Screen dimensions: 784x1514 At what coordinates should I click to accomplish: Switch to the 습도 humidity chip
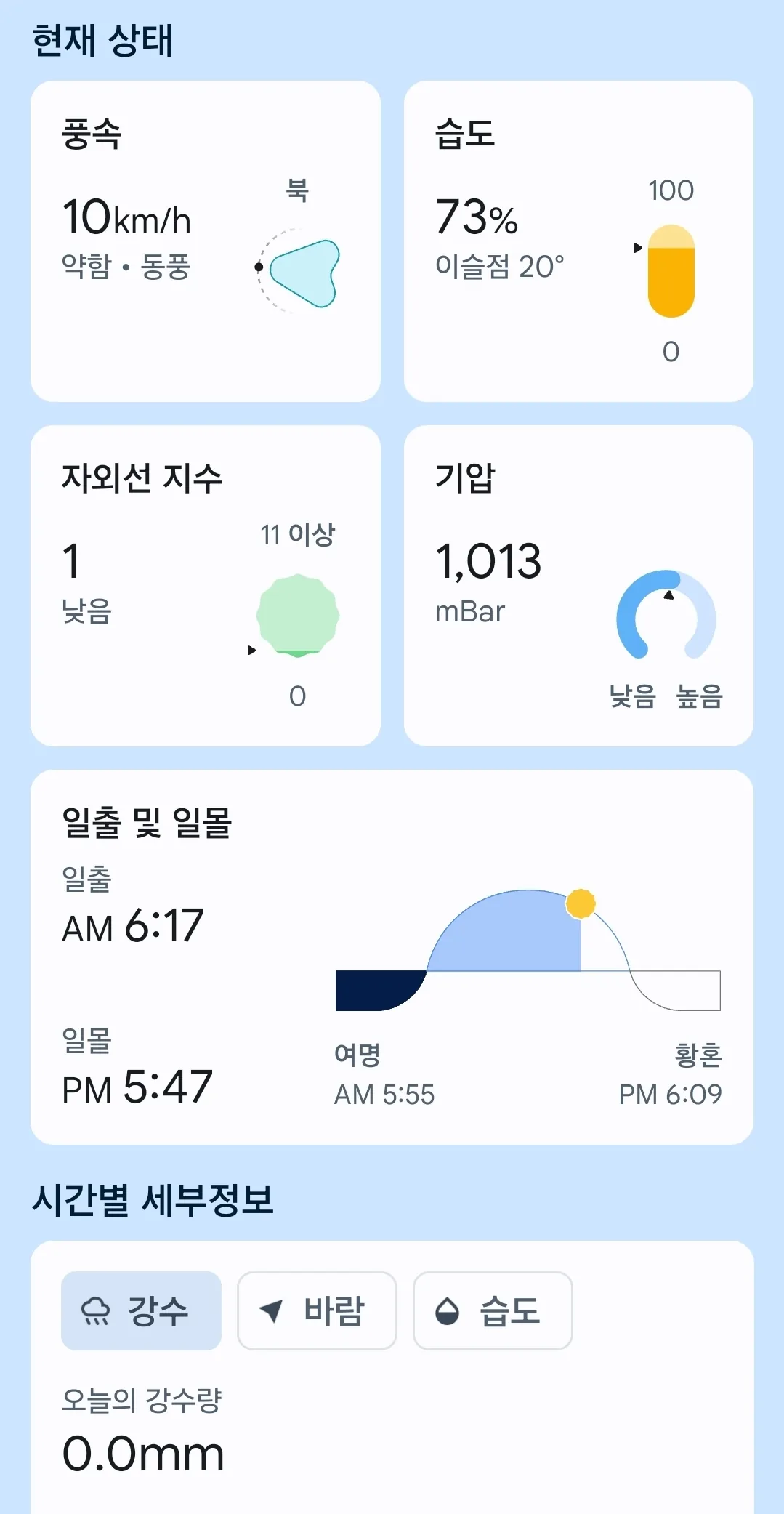click(x=493, y=1310)
